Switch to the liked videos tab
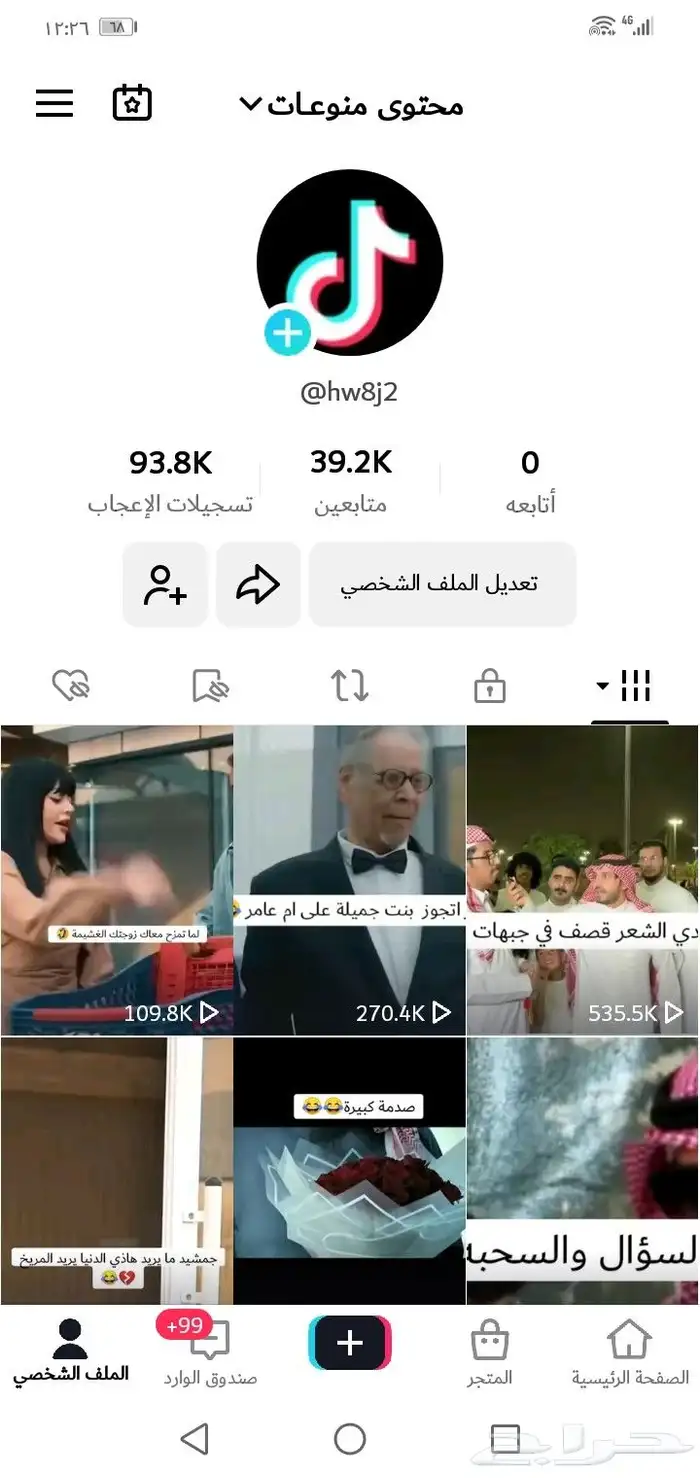The height and width of the screenshot is (1478, 700). click(x=71, y=686)
